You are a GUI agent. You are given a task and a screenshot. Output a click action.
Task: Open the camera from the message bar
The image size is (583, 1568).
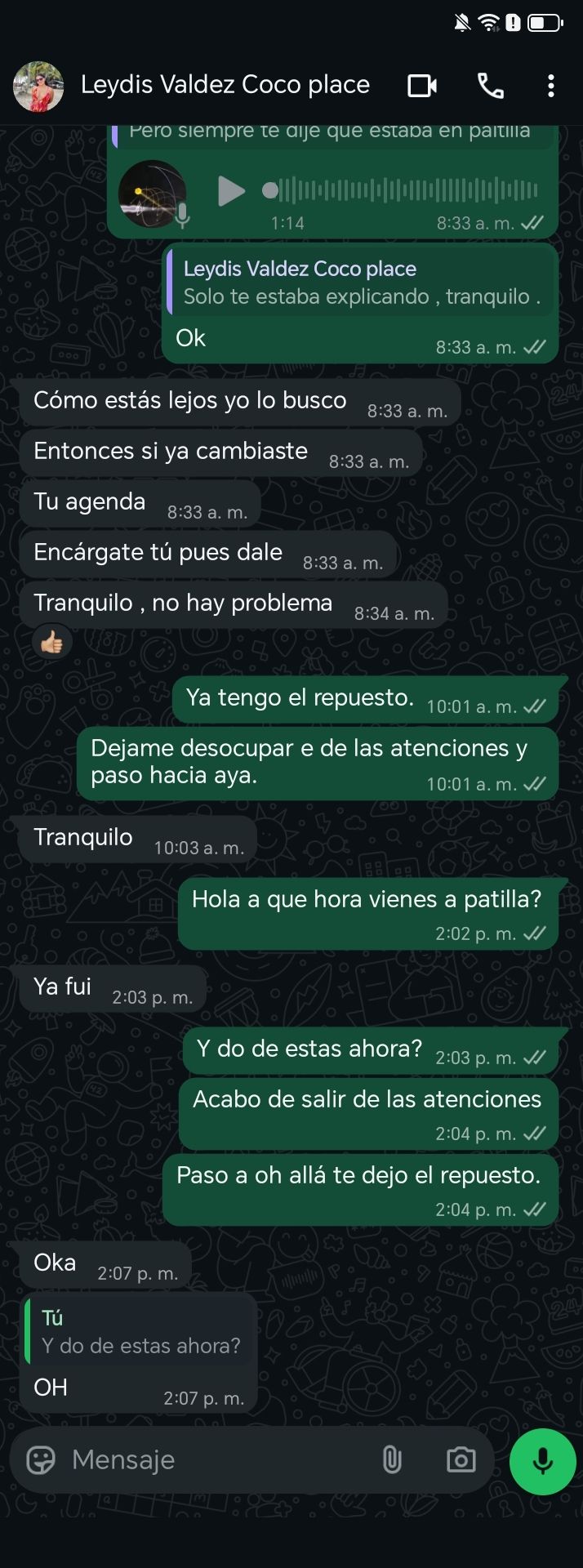[x=461, y=1459]
